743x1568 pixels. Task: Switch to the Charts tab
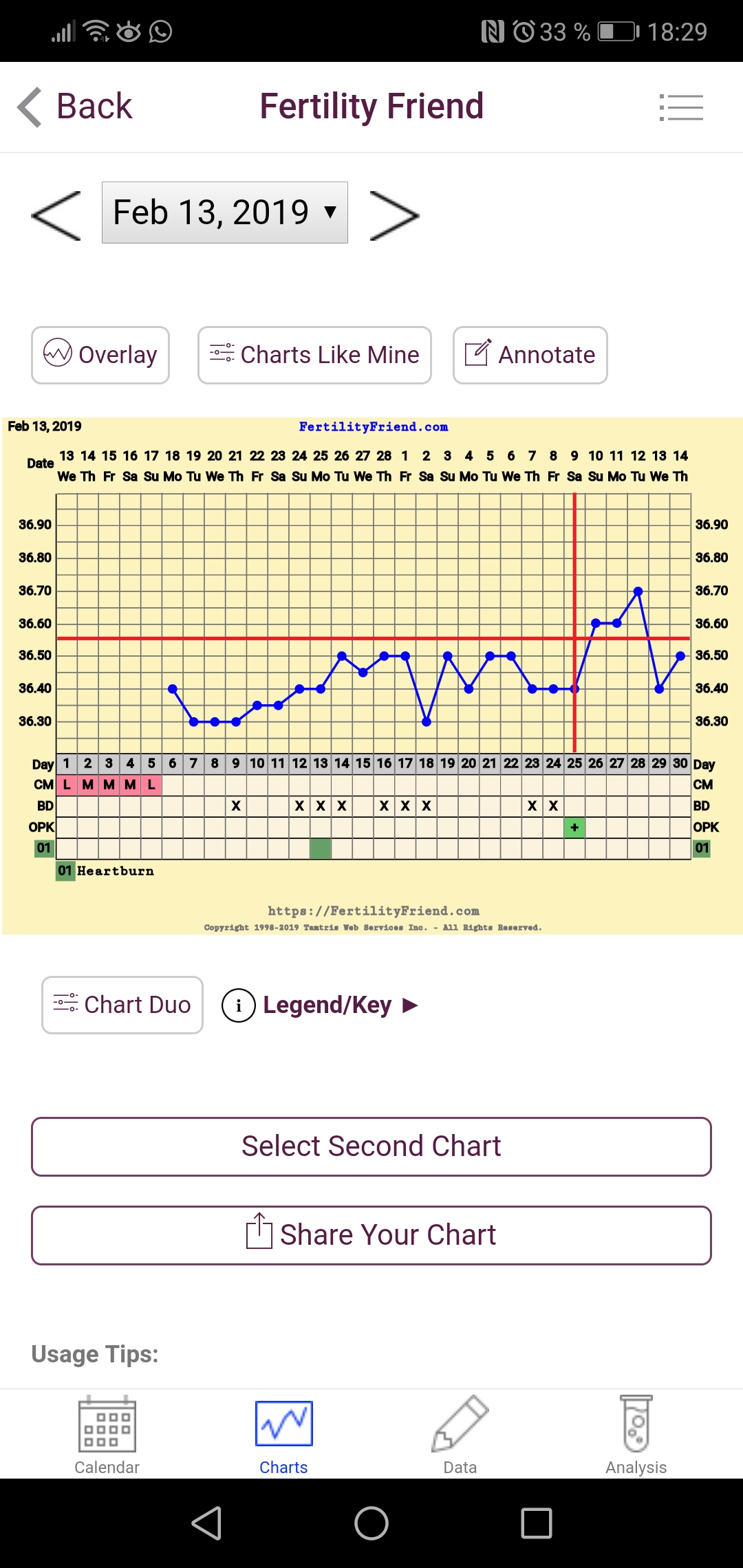click(x=283, y=1435)
